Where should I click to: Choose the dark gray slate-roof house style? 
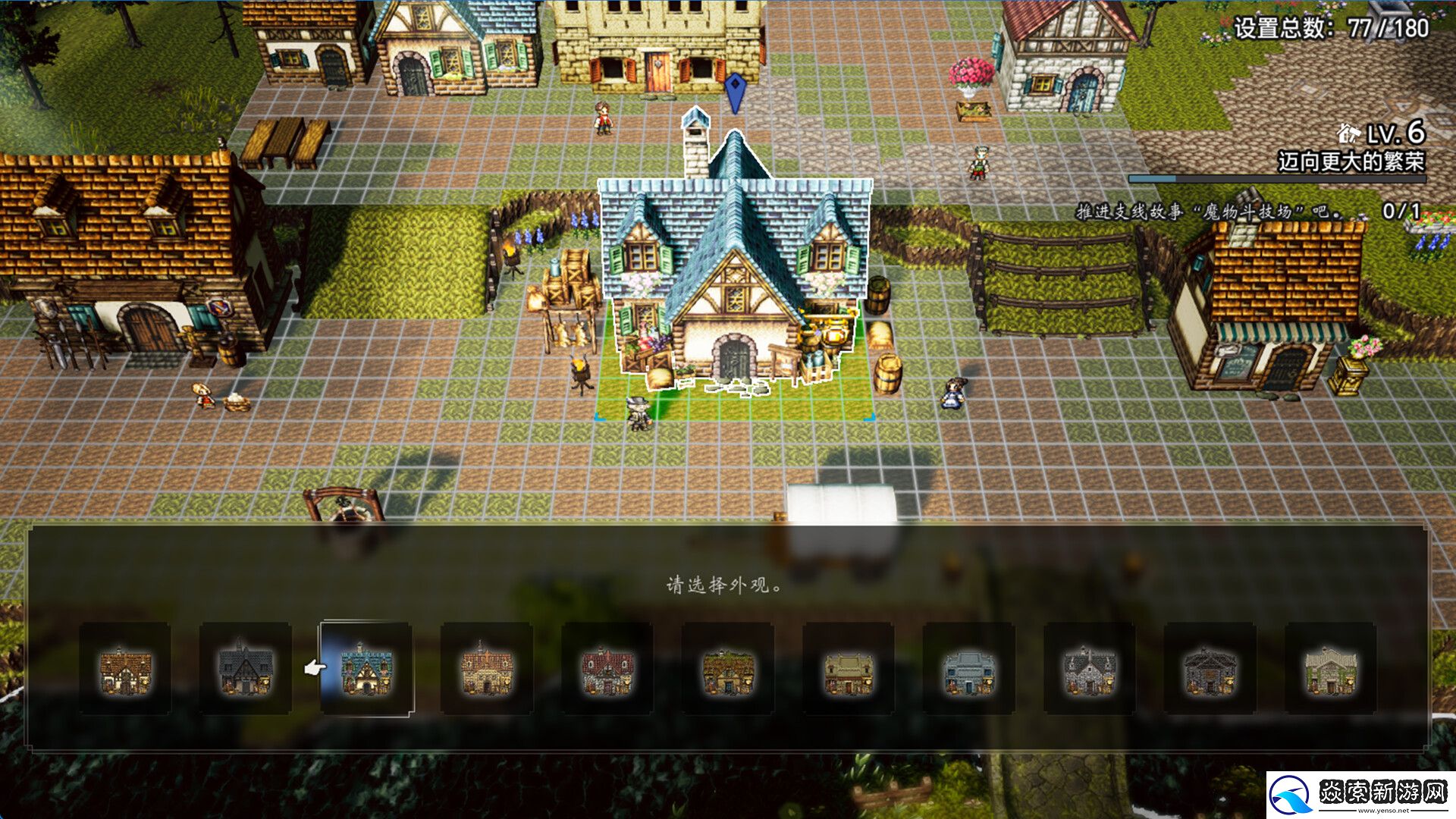(x=245, y=670)
